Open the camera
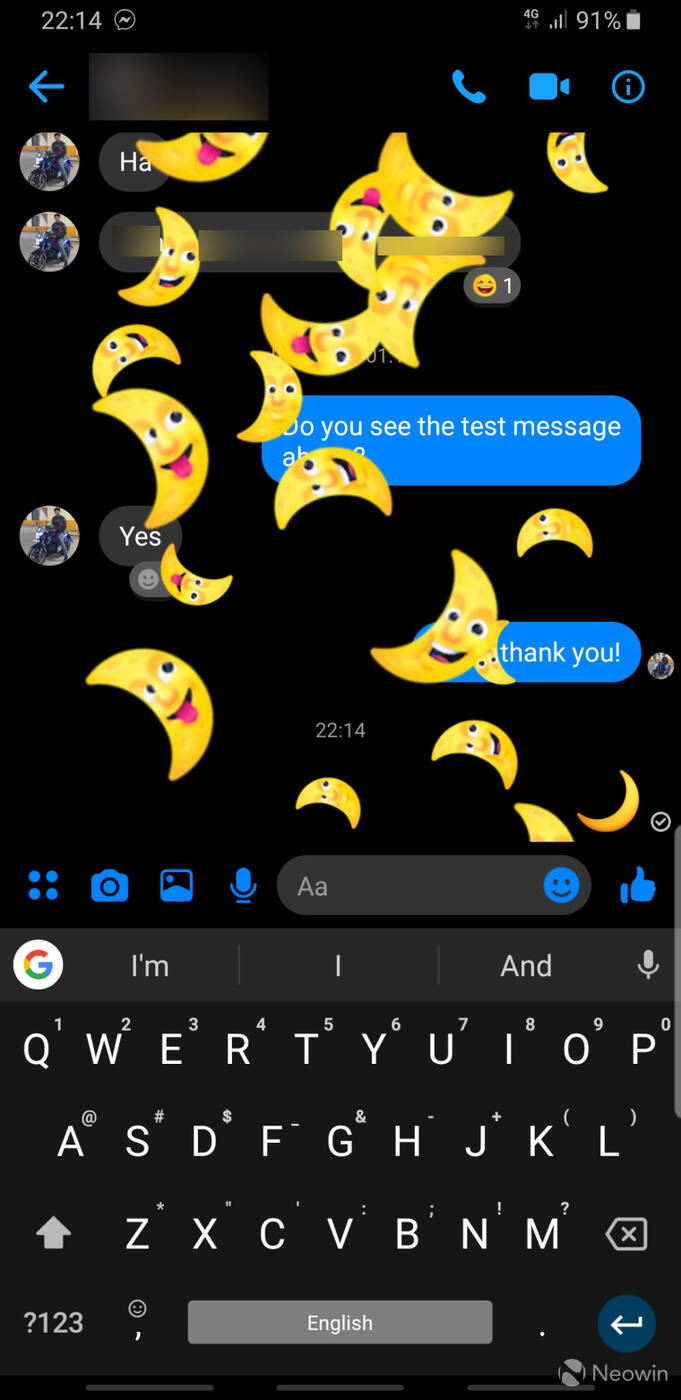Screen dimensions: 681x1400 (109, 885)
